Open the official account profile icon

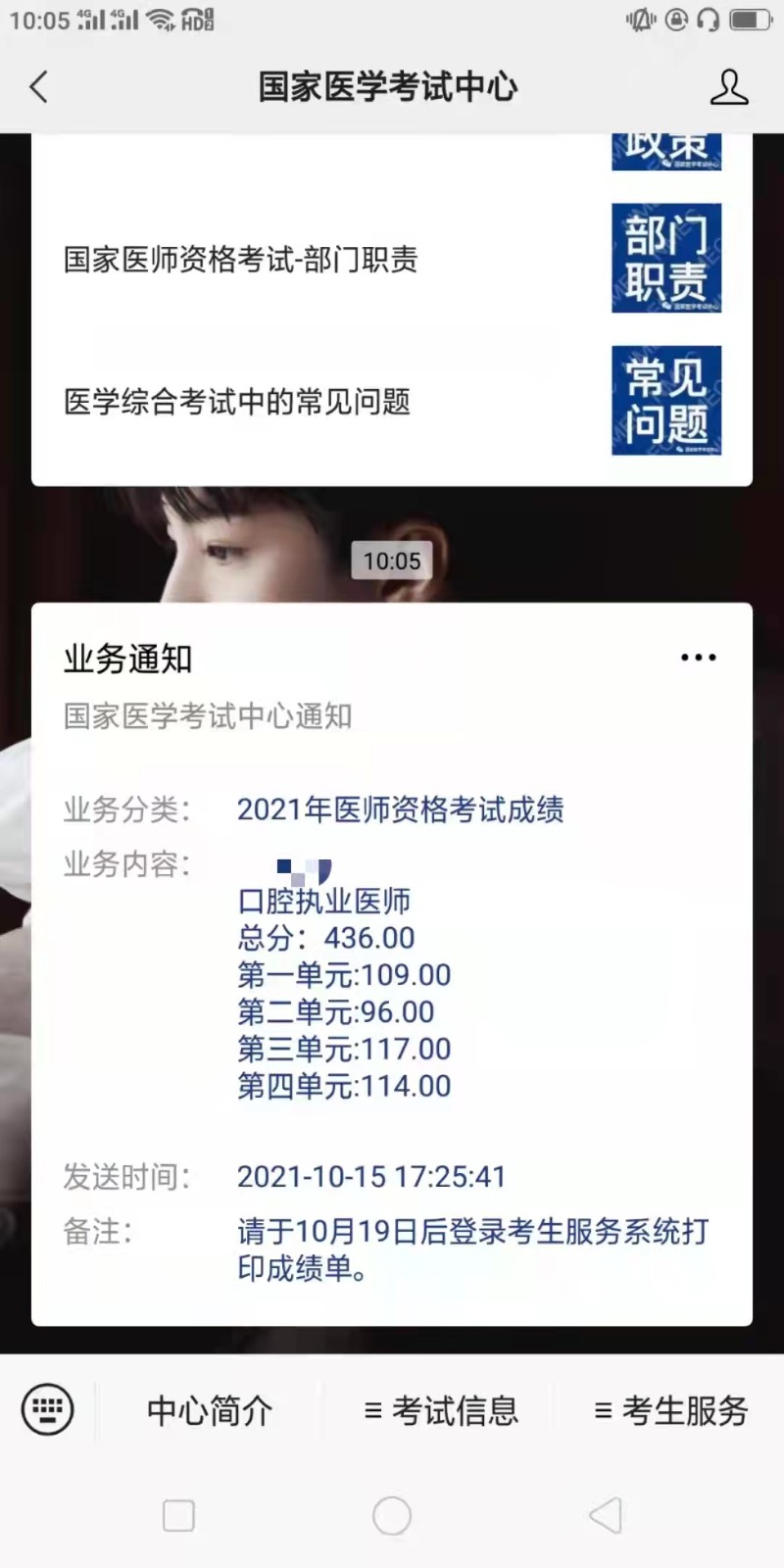pos(728,87)
